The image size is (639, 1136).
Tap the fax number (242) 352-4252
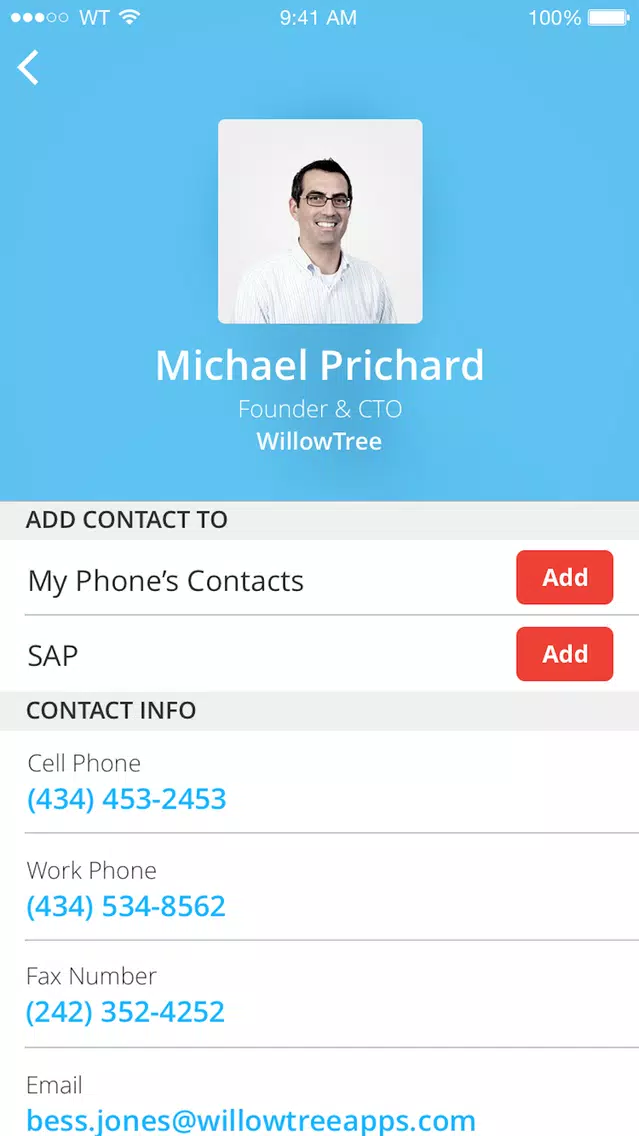click(125, 1012)
